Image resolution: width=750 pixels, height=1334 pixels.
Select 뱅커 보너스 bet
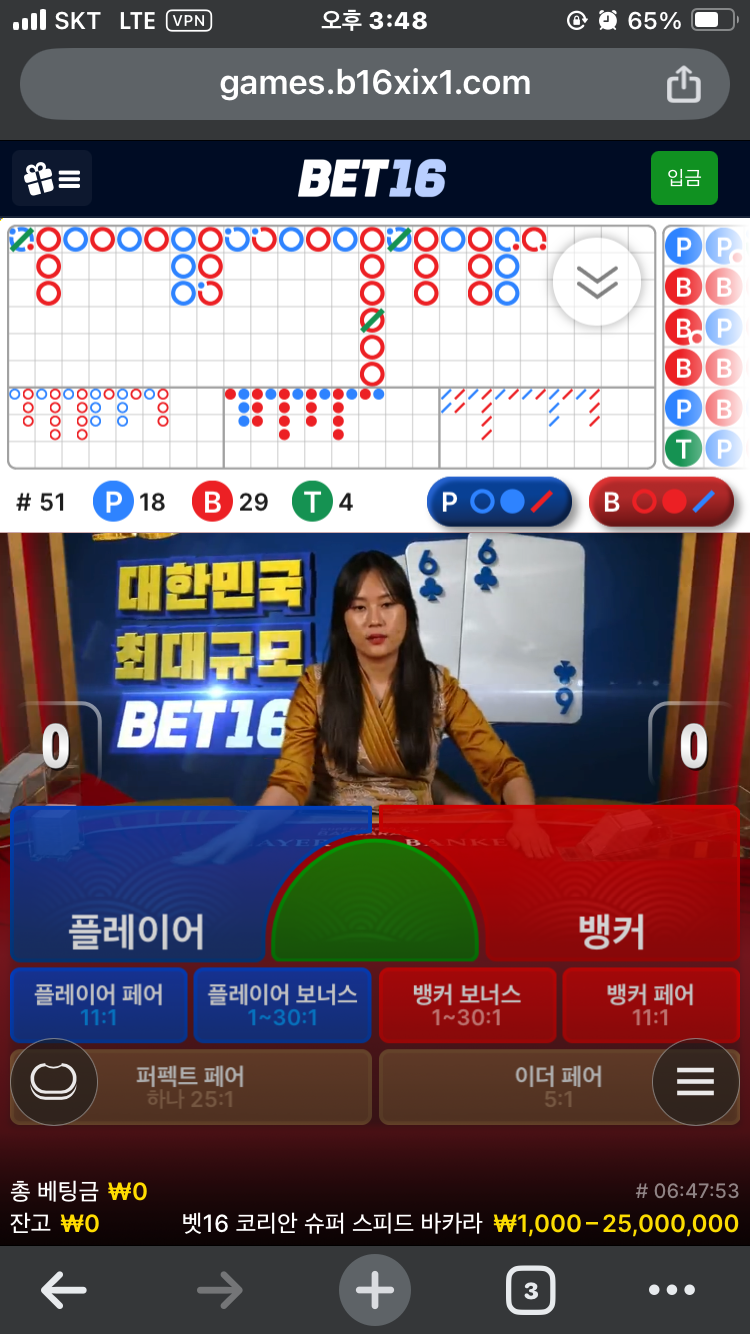[467, 1005]
